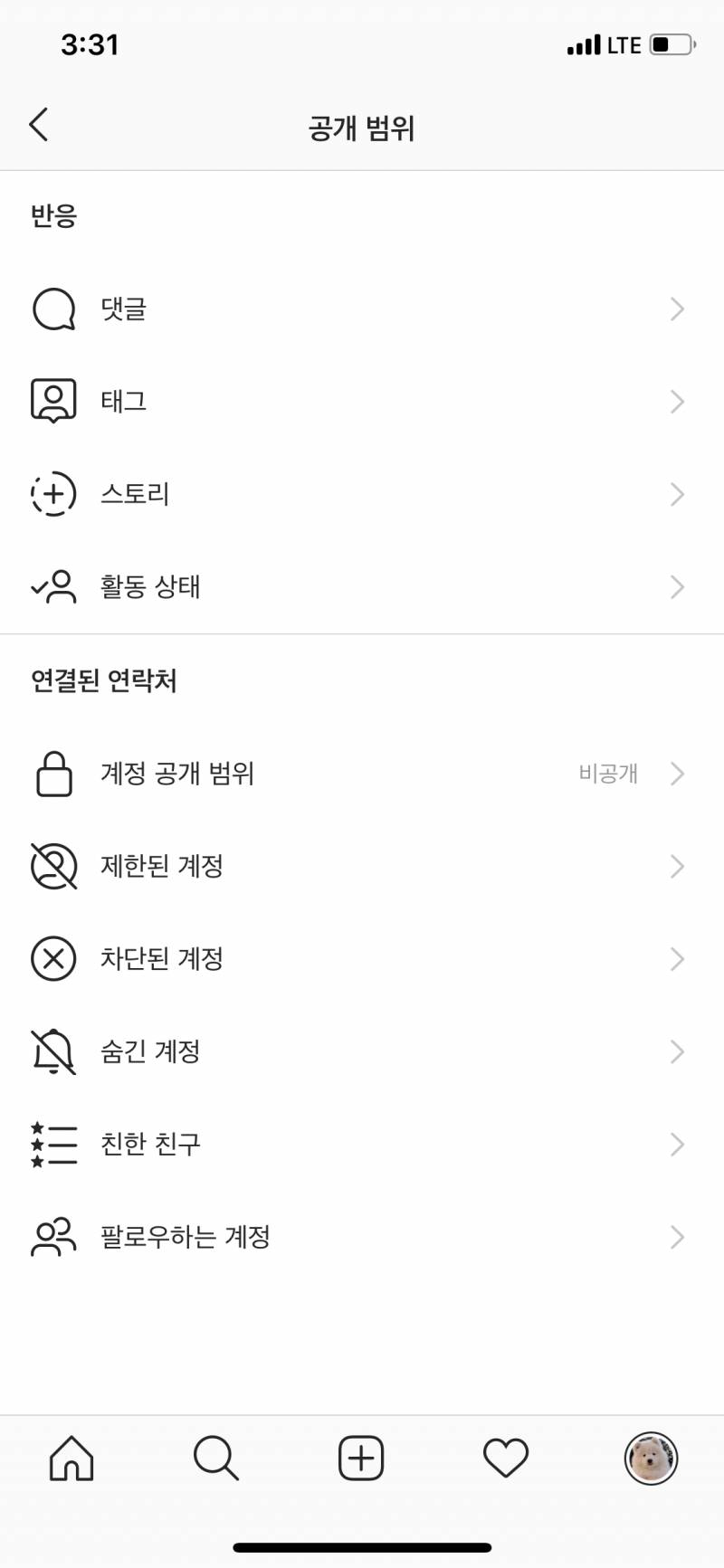
Task: Select the crossed-out bell for muted accounts
Action: [53, 1050]
